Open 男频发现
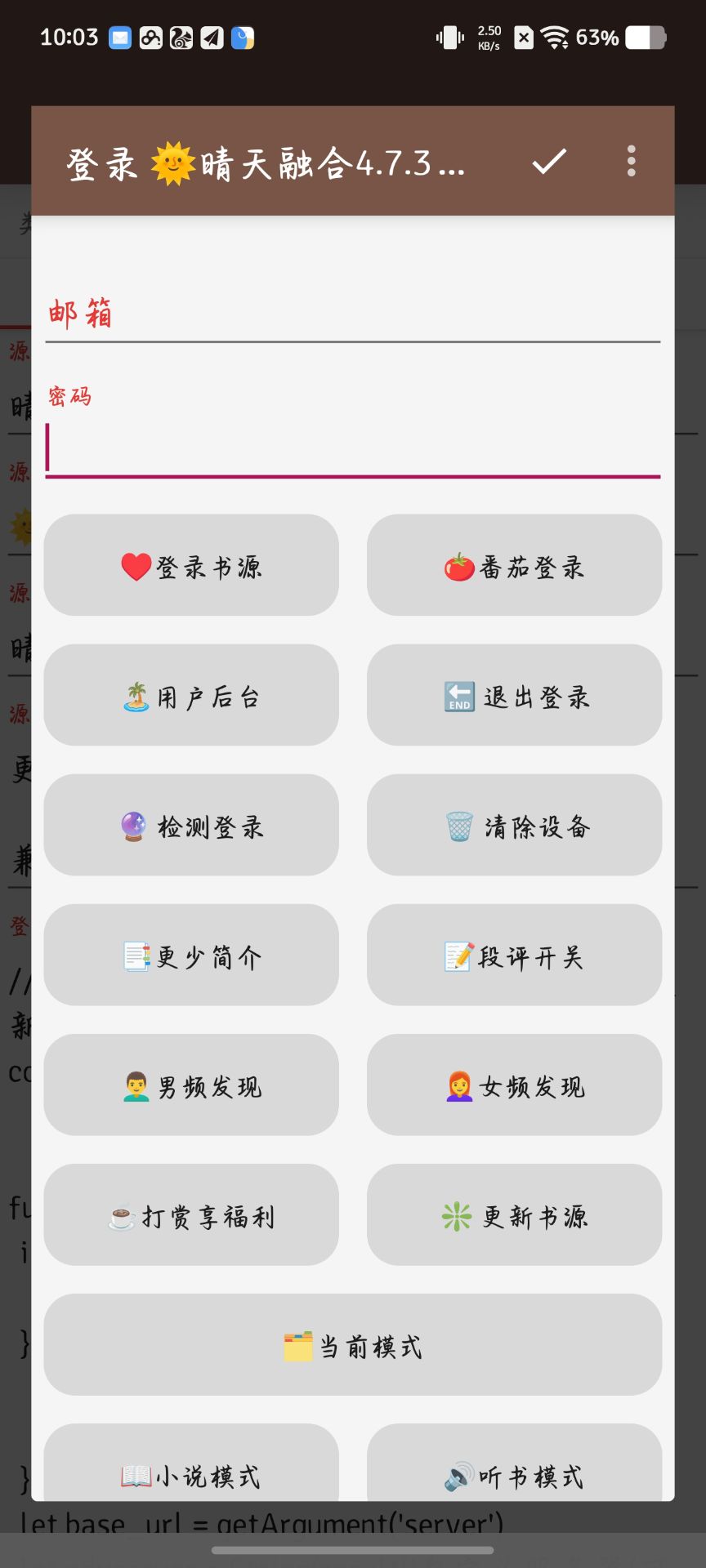 [x=191, y=1085]
